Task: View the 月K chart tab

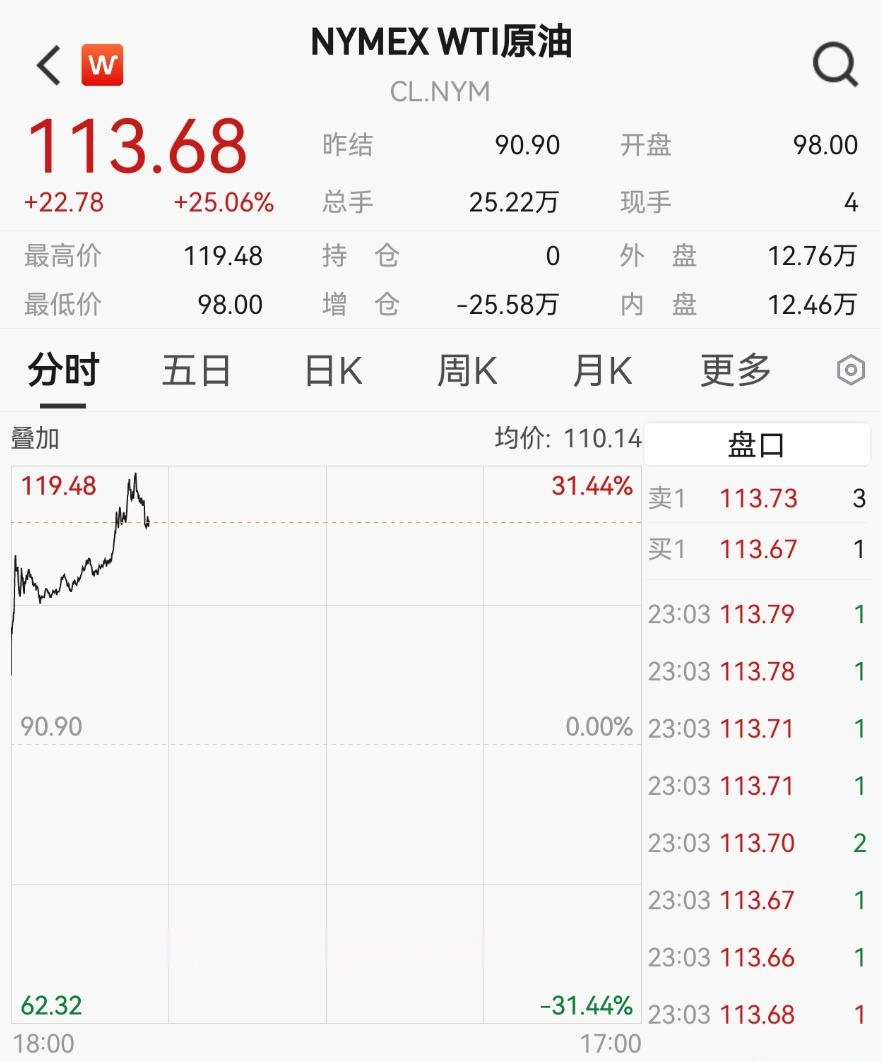Action: [602, 371]
